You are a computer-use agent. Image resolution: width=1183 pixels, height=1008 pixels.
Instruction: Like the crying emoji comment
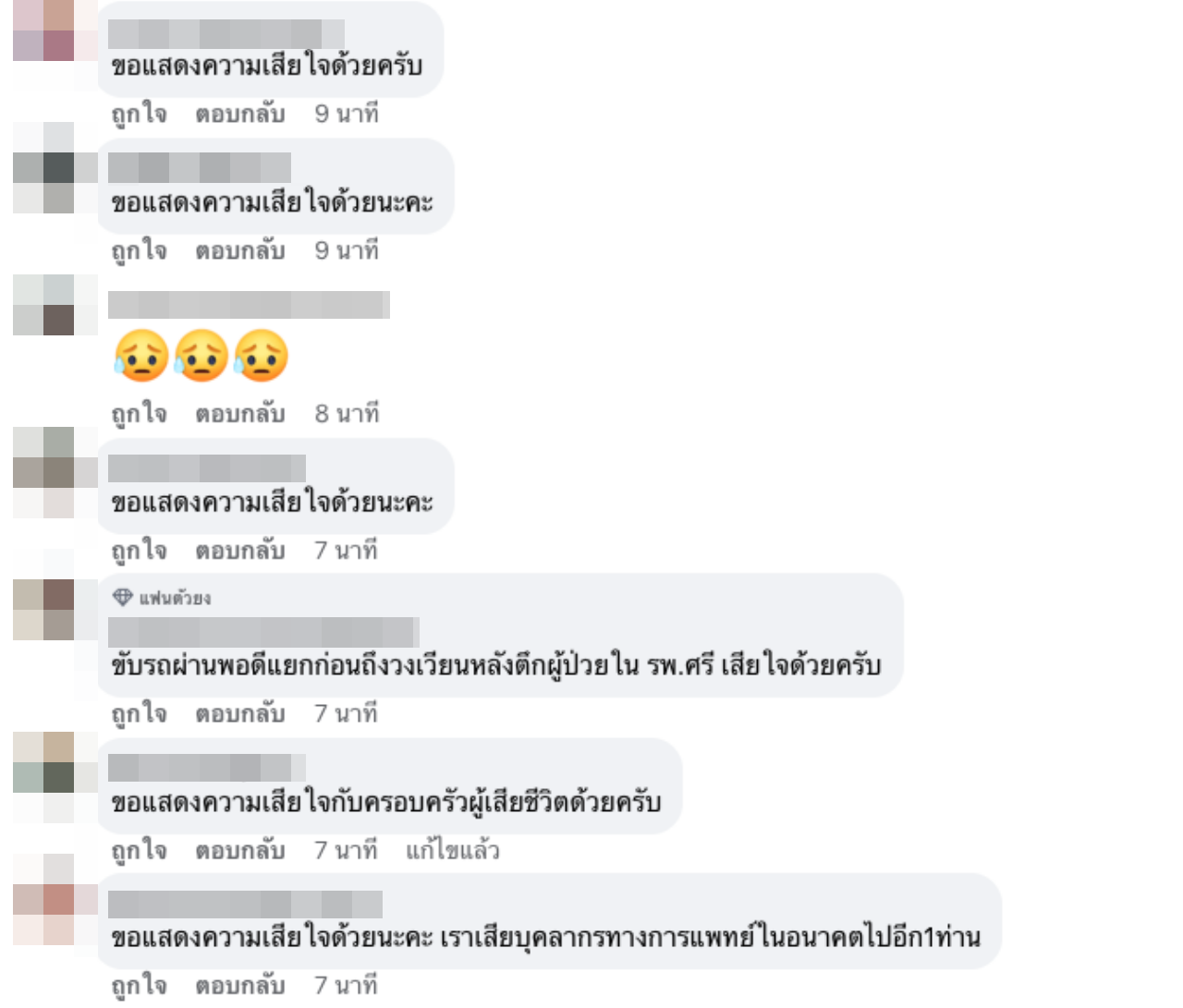click(x=139, y=414)
